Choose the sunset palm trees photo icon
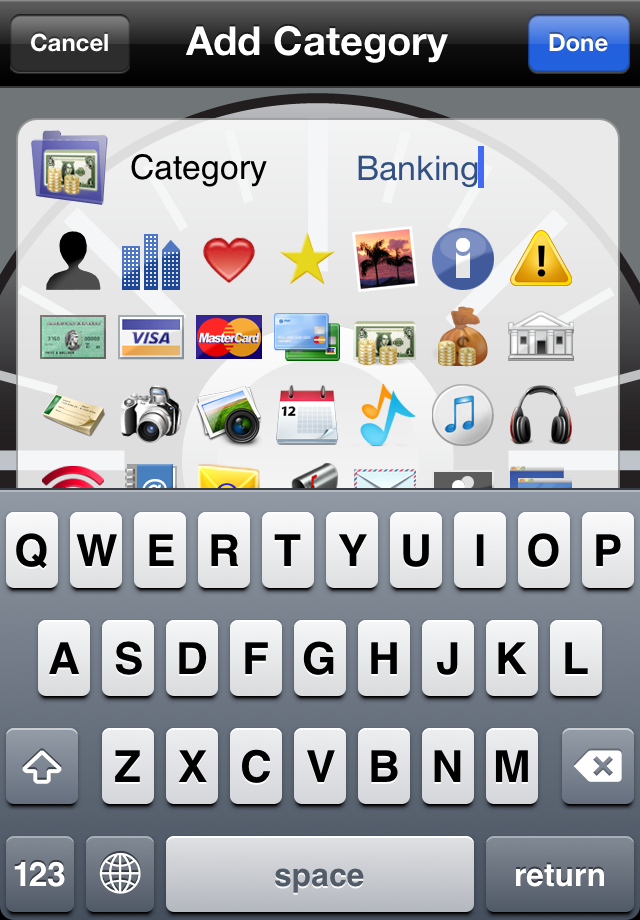The height and width of the screenshot is (920, 640). [385, 258]
